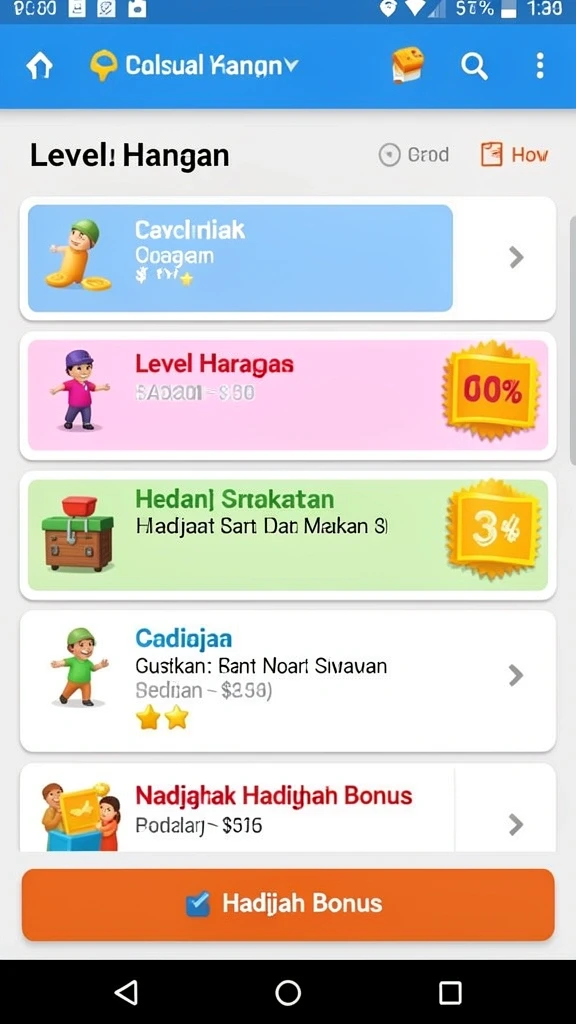Image resolution: width=576 pixels, height=1024 pixels.
Task: Open the Cavclıriak card
Action: pyautogui.click(x=288, y=258)
